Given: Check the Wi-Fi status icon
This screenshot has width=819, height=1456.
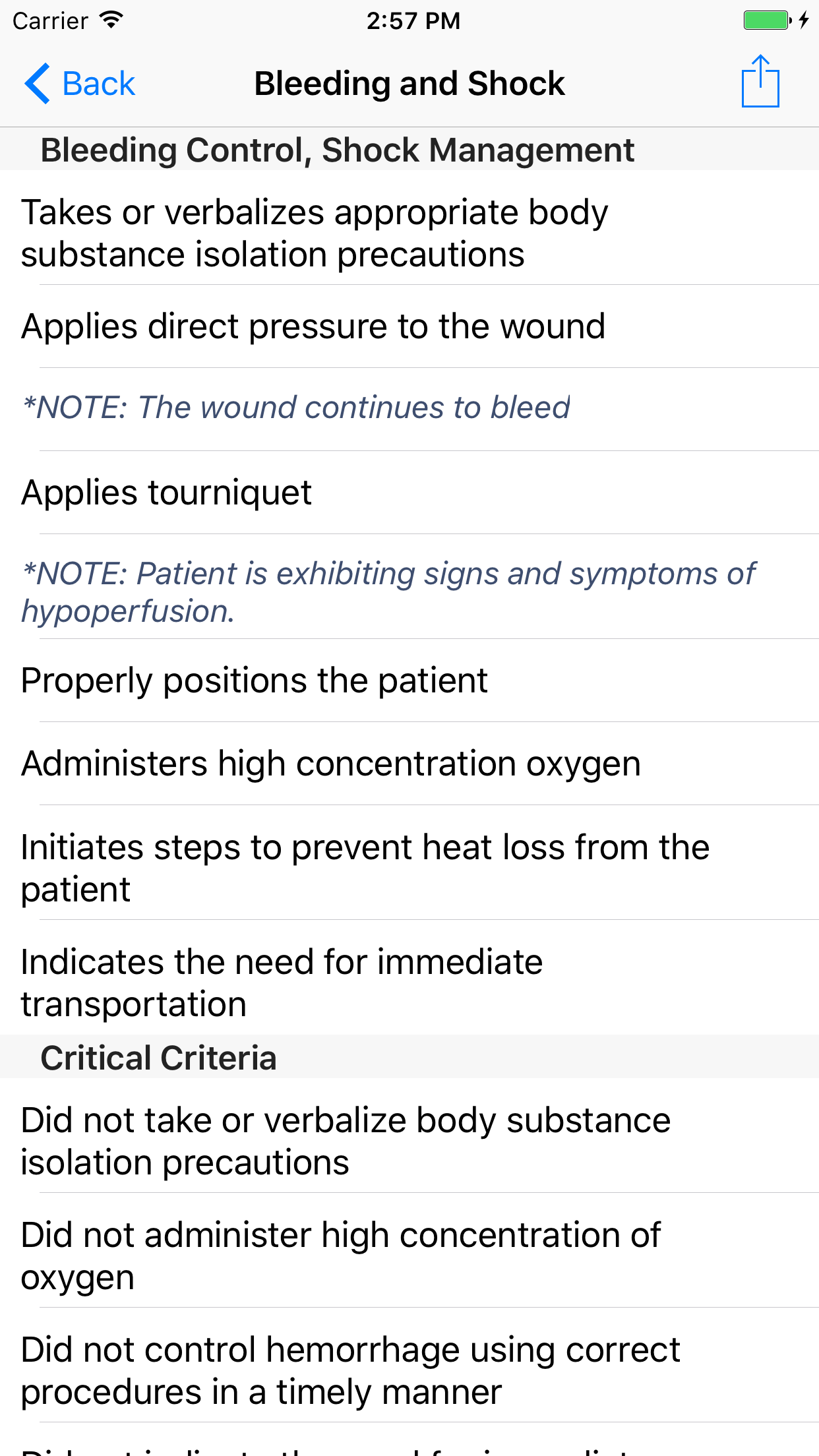Looking at the screenshot, I should (x=111, y=18).
